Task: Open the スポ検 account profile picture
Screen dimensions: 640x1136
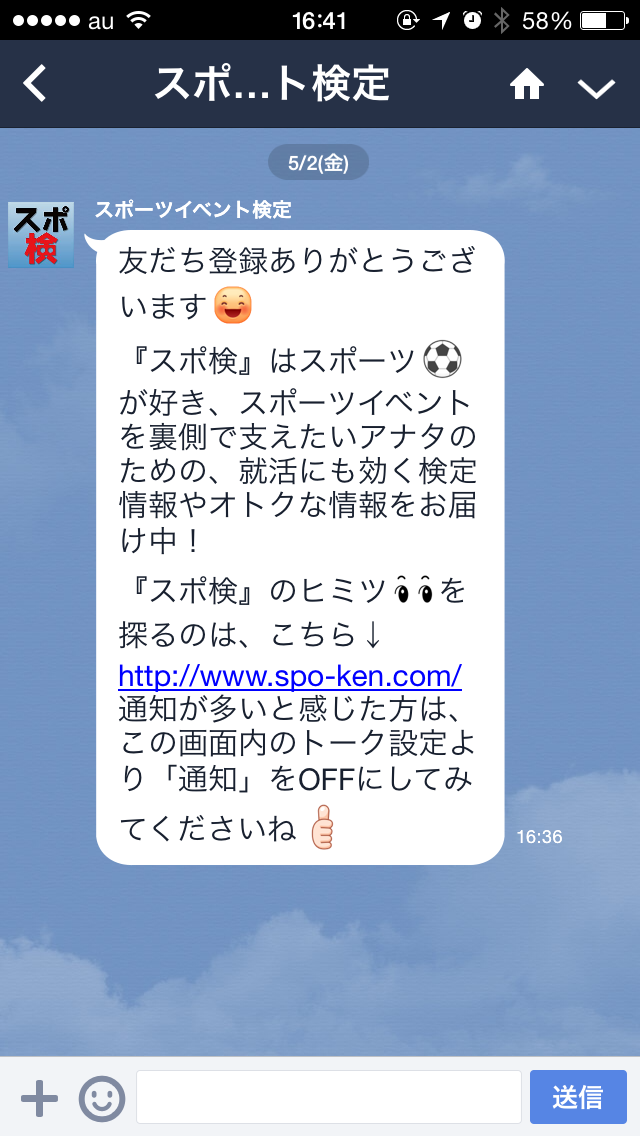Action: 41,235
